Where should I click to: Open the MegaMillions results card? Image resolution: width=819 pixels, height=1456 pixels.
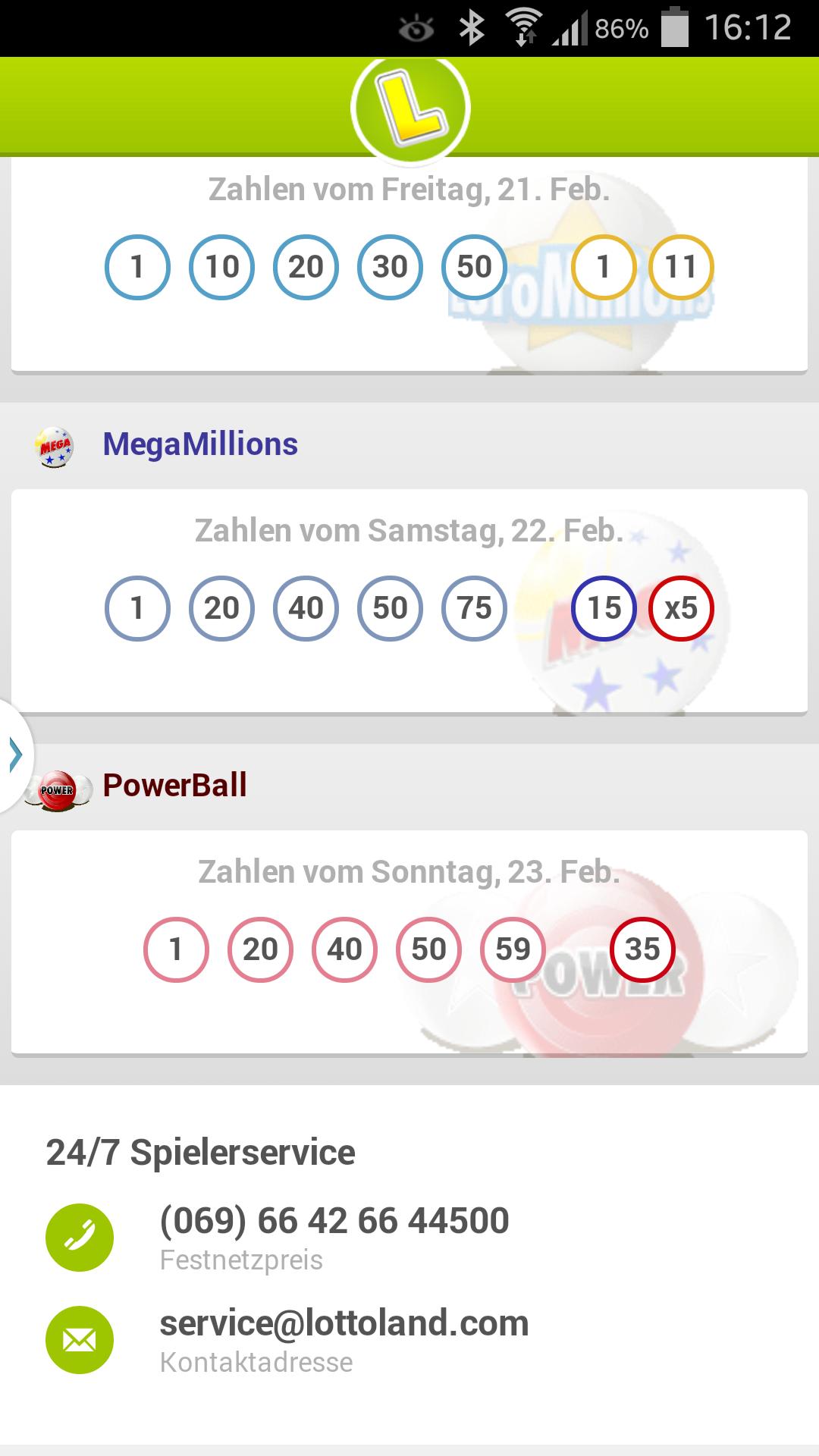[409, 601]
